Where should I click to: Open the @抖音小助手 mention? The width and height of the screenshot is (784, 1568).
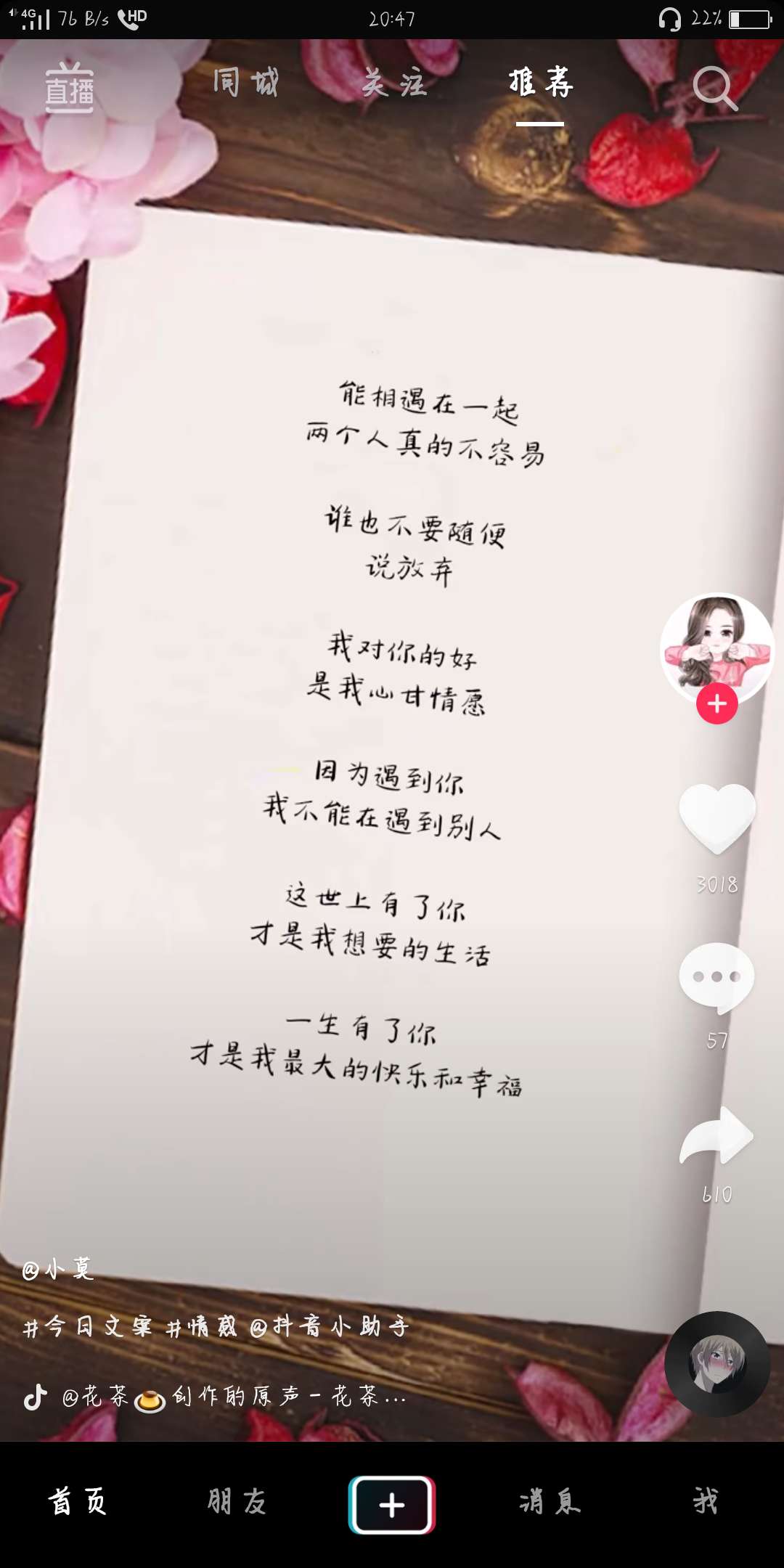330,1327
